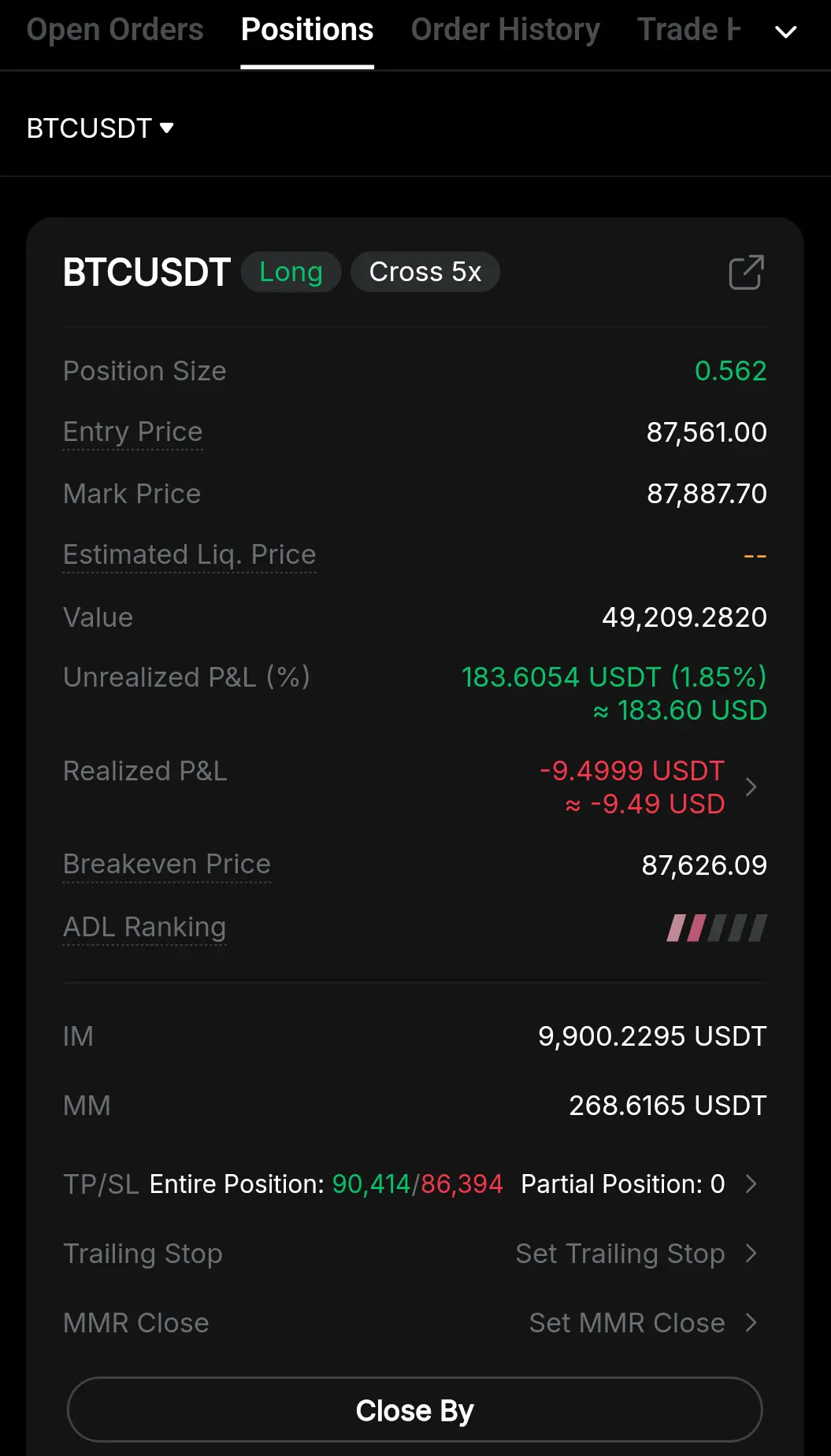The image size is (831, 1456).
Task: Show the Breakeven Price explanation
Action: click(167, 864)
